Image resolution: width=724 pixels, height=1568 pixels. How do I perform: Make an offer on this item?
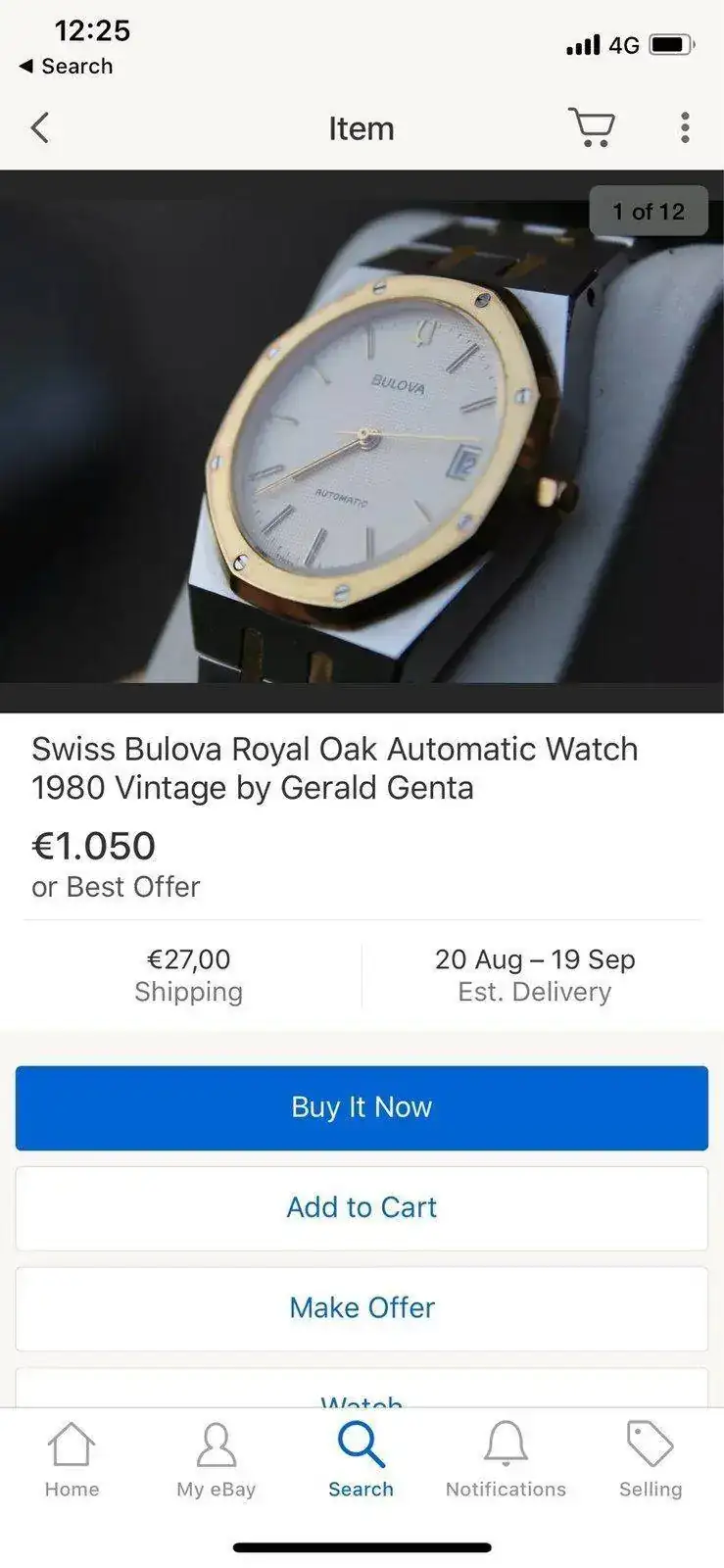[x=362, y=1307]
